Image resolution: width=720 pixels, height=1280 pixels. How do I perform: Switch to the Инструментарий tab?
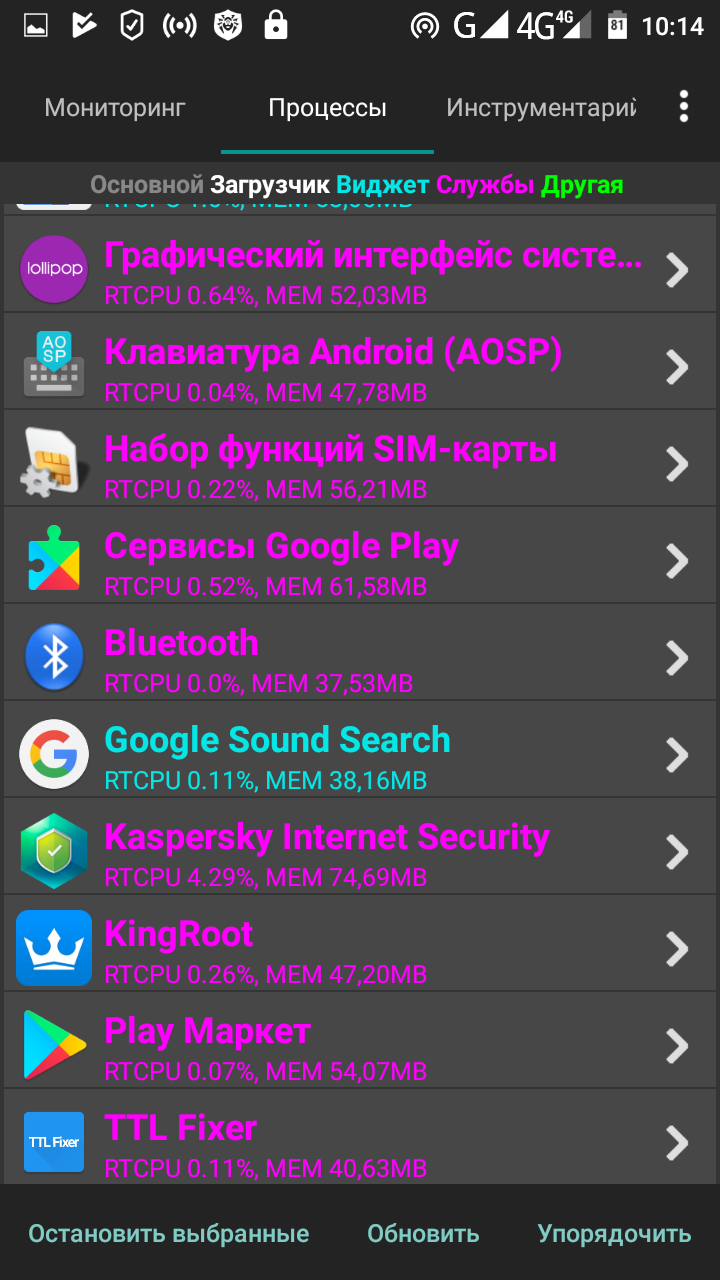click(x=541, y=107)
